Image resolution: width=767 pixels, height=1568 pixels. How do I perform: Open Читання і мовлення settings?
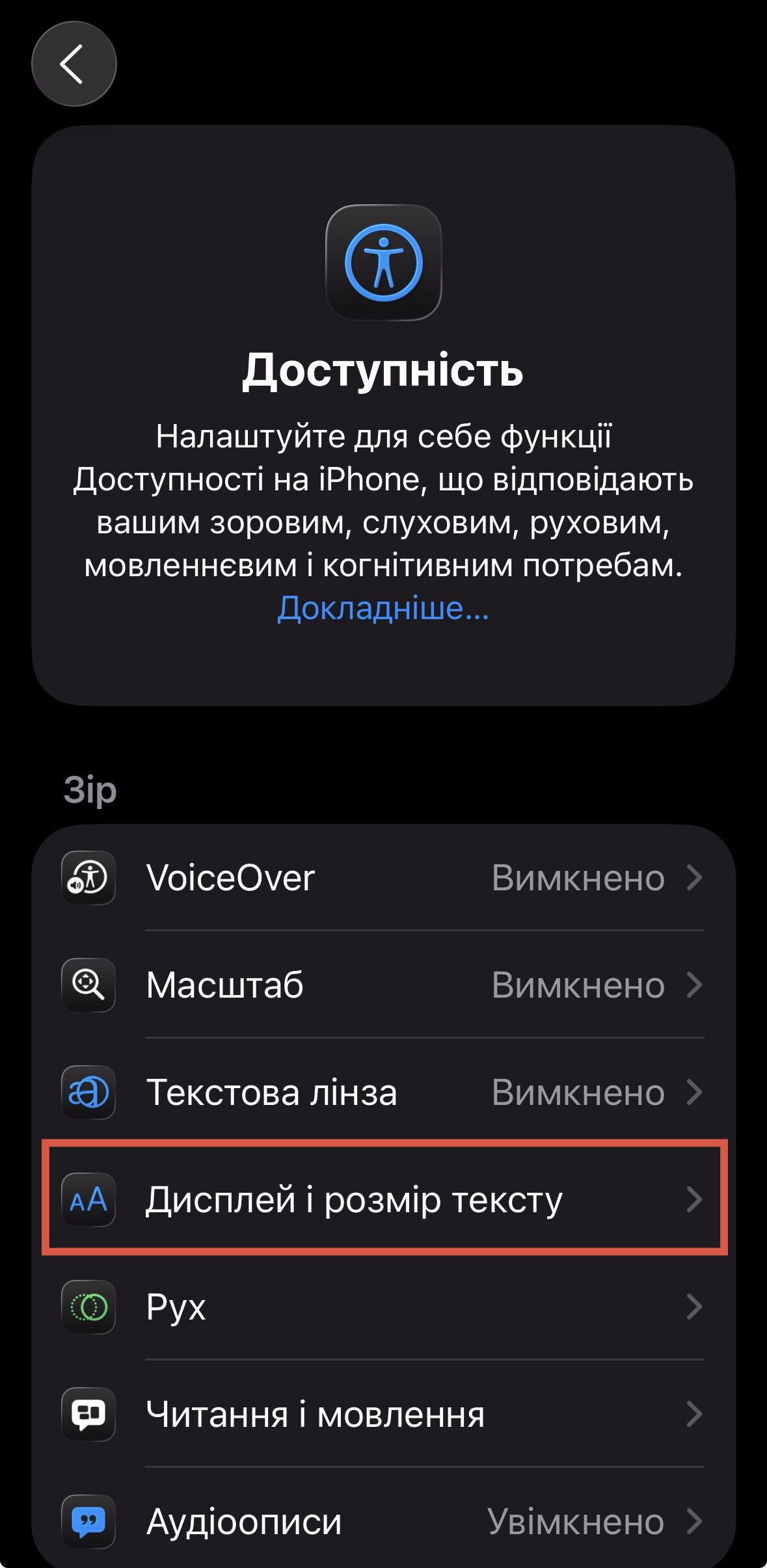pos(383,1414)
